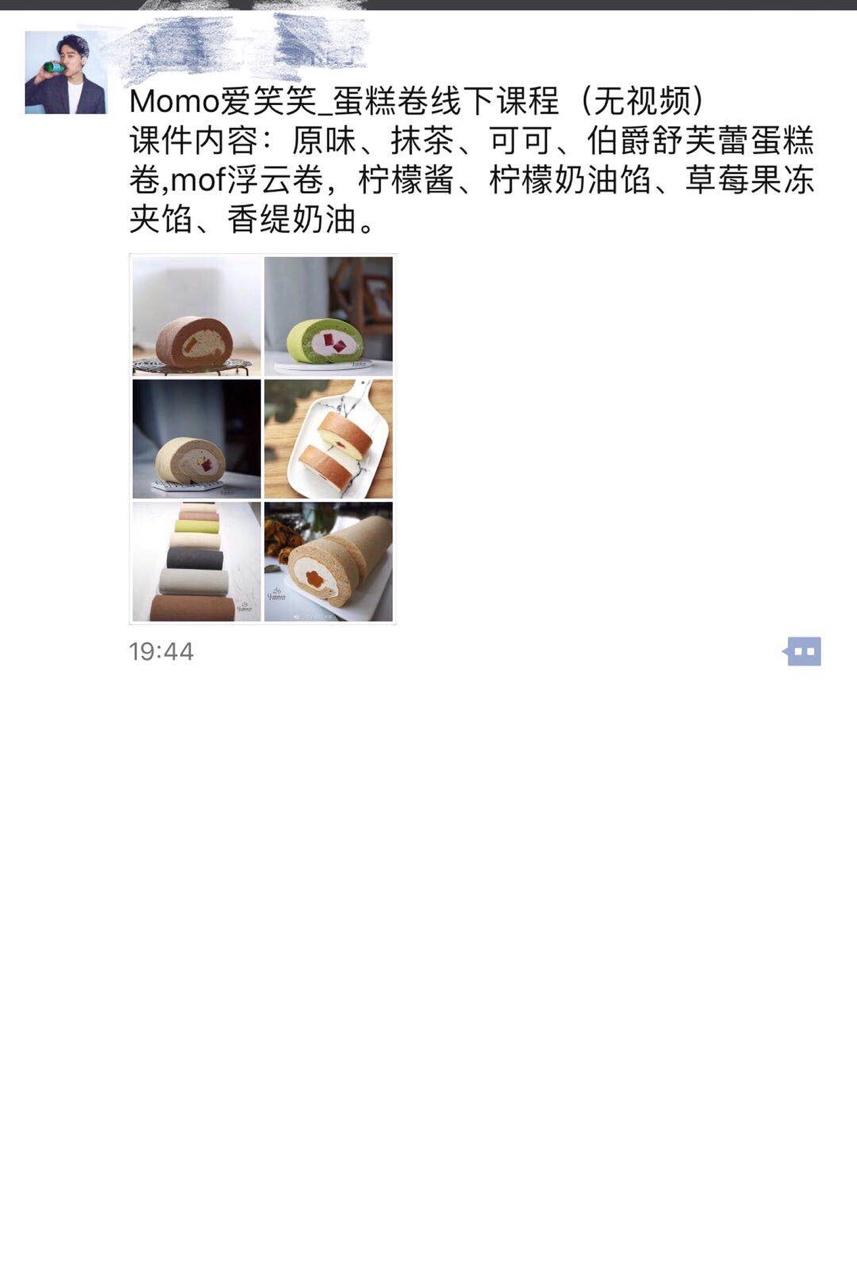Open the chocolate cake roll photo

pyautogui.click(x=197, y=316)
